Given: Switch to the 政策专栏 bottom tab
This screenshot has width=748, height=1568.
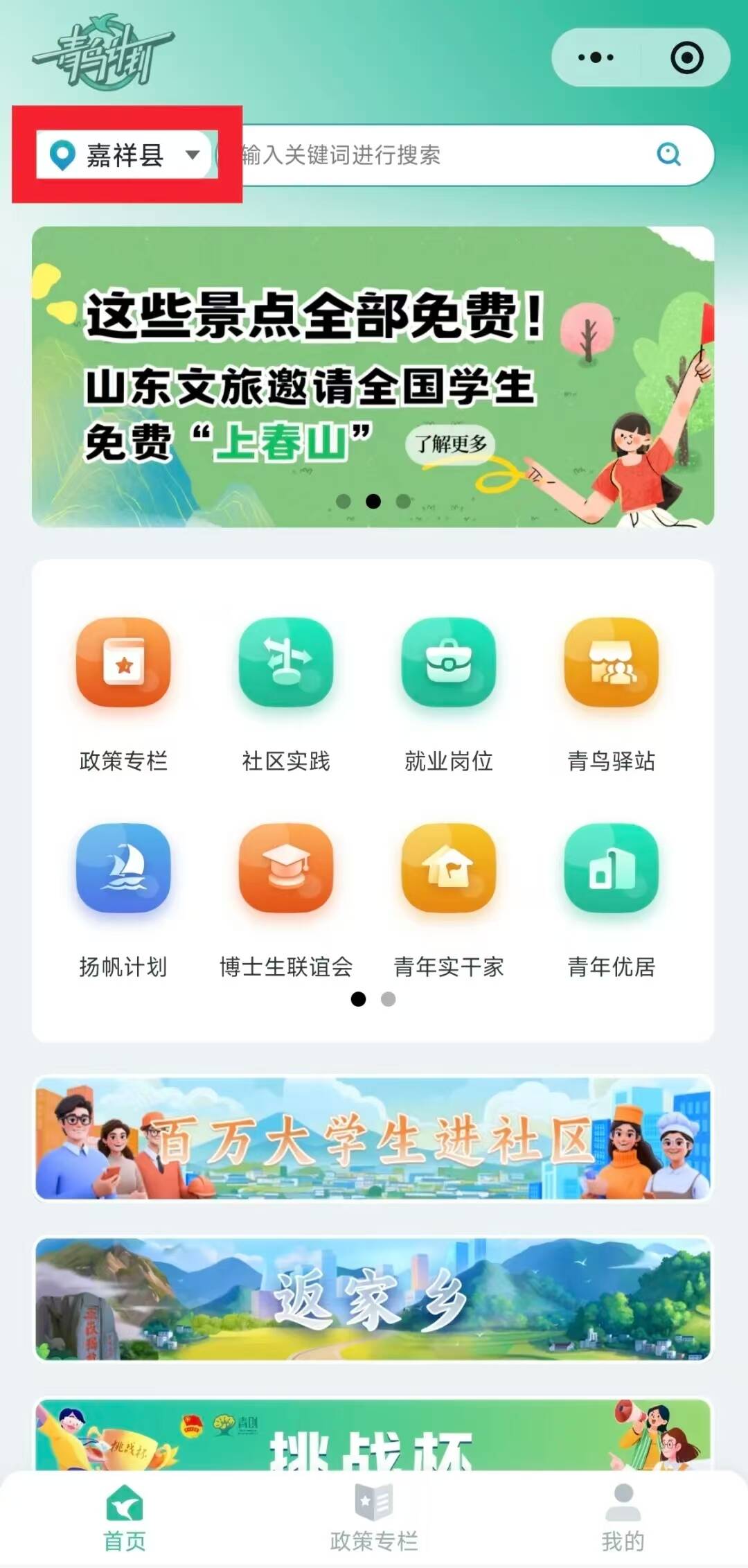Looking at the screenshot, I should tap(374, 1517).
